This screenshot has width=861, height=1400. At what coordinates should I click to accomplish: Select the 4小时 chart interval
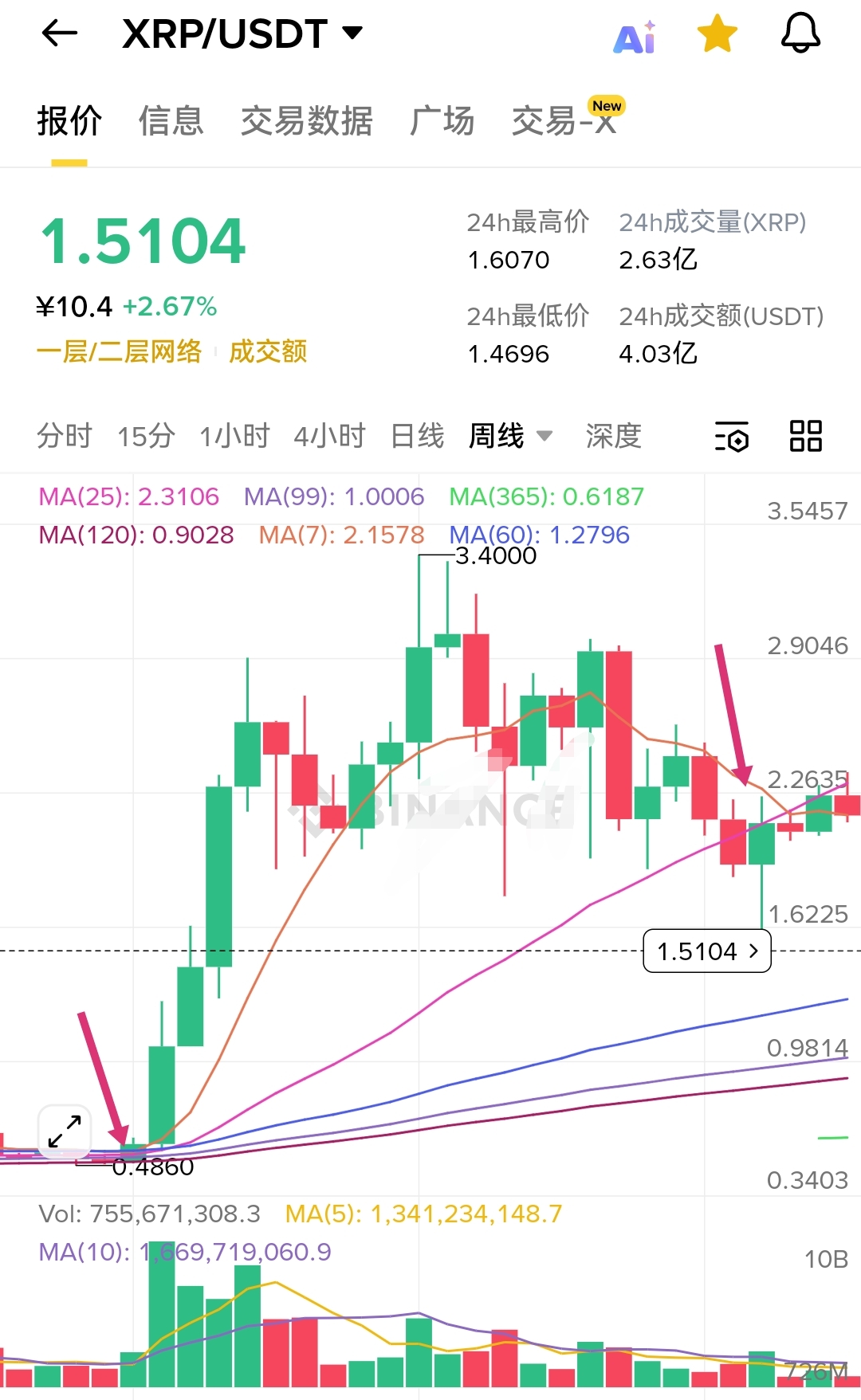329,436
